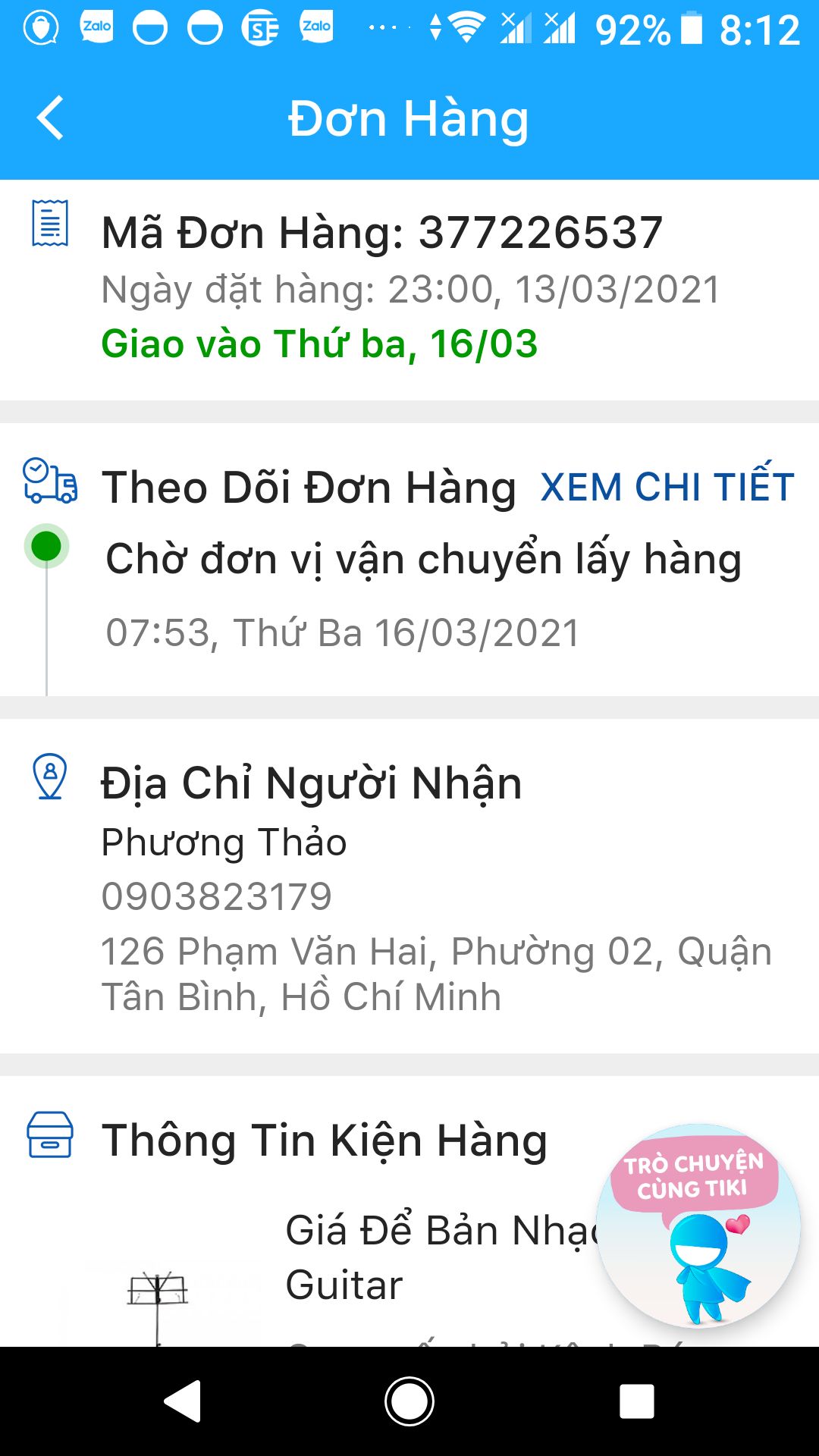Image resolution: width=819 pixels, height=1456 pixels.
Task: Tap the order progress timeline track
Action: (x=47, y=645)
